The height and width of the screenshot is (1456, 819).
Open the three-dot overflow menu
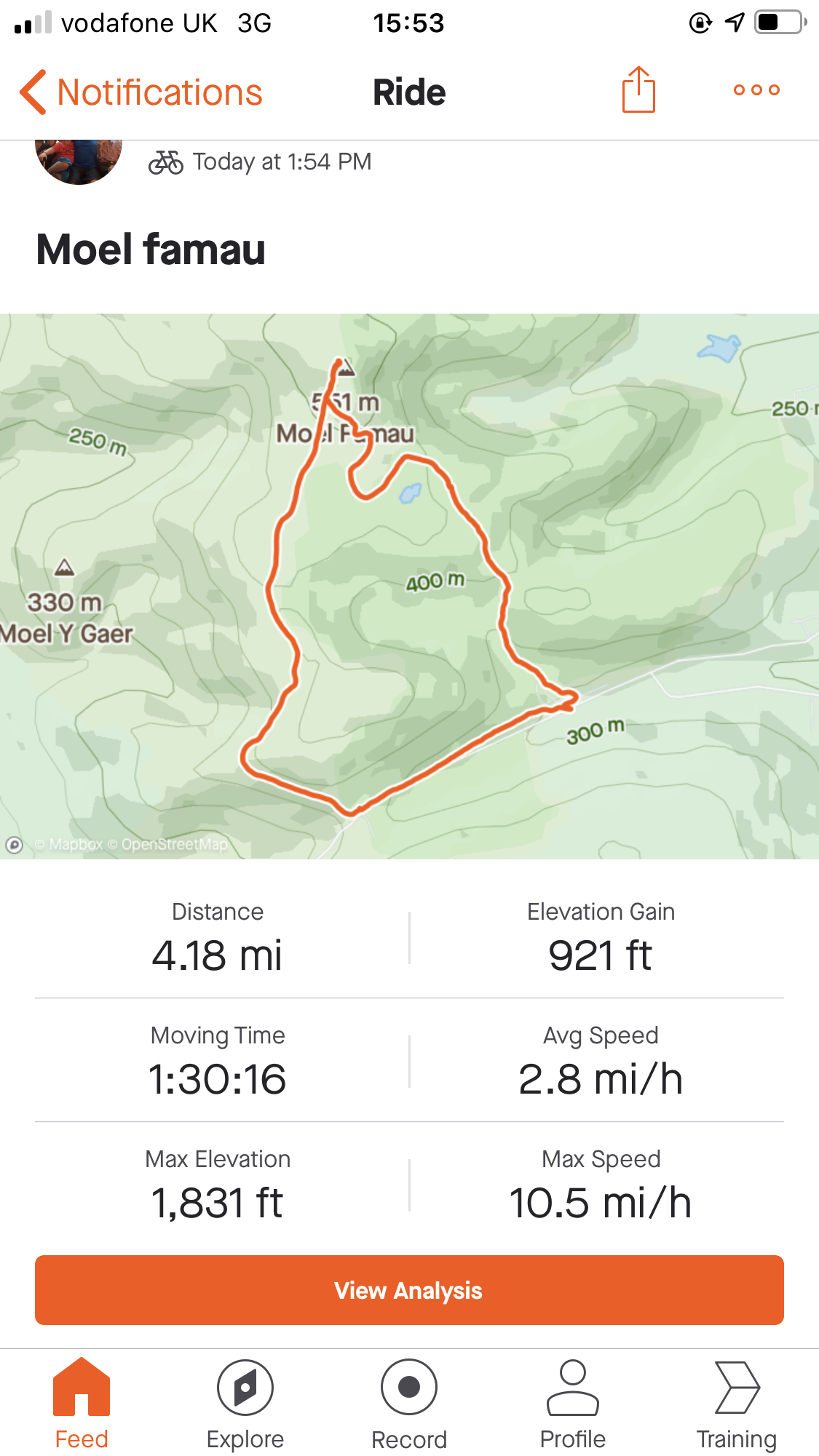click(756, 90)
